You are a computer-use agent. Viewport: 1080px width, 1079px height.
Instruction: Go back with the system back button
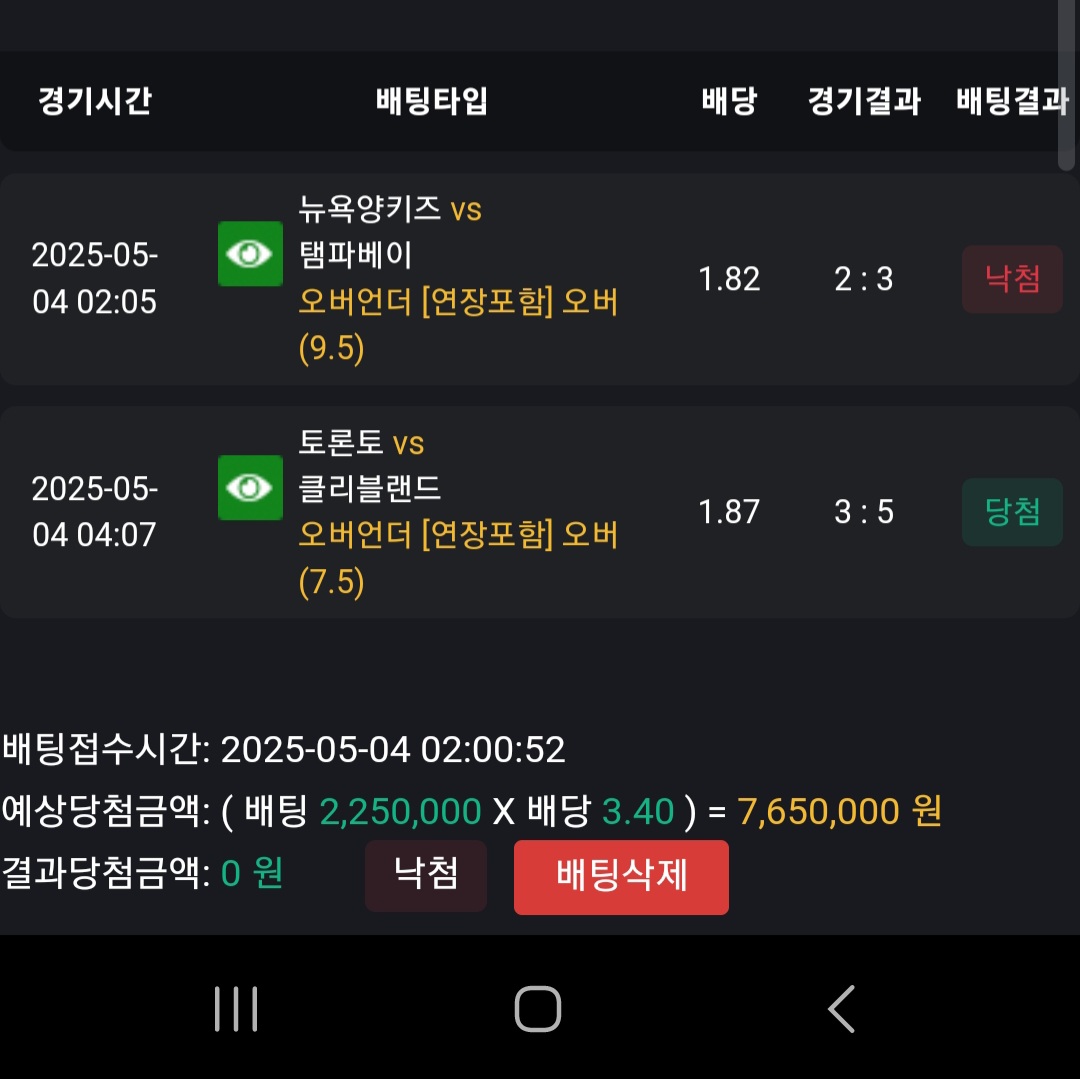842,1008
